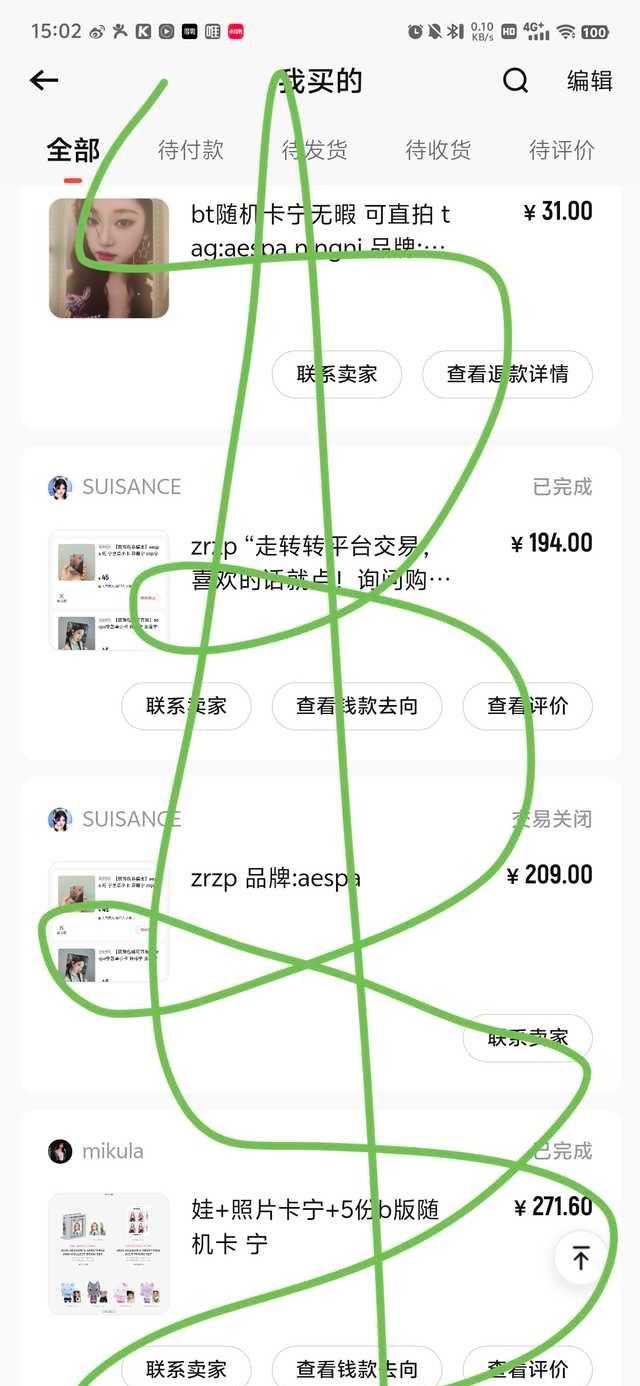The width and height of the screenshot is (640, 1386).
Task: Open the search magnifier icon
Action: click(515, 81)
